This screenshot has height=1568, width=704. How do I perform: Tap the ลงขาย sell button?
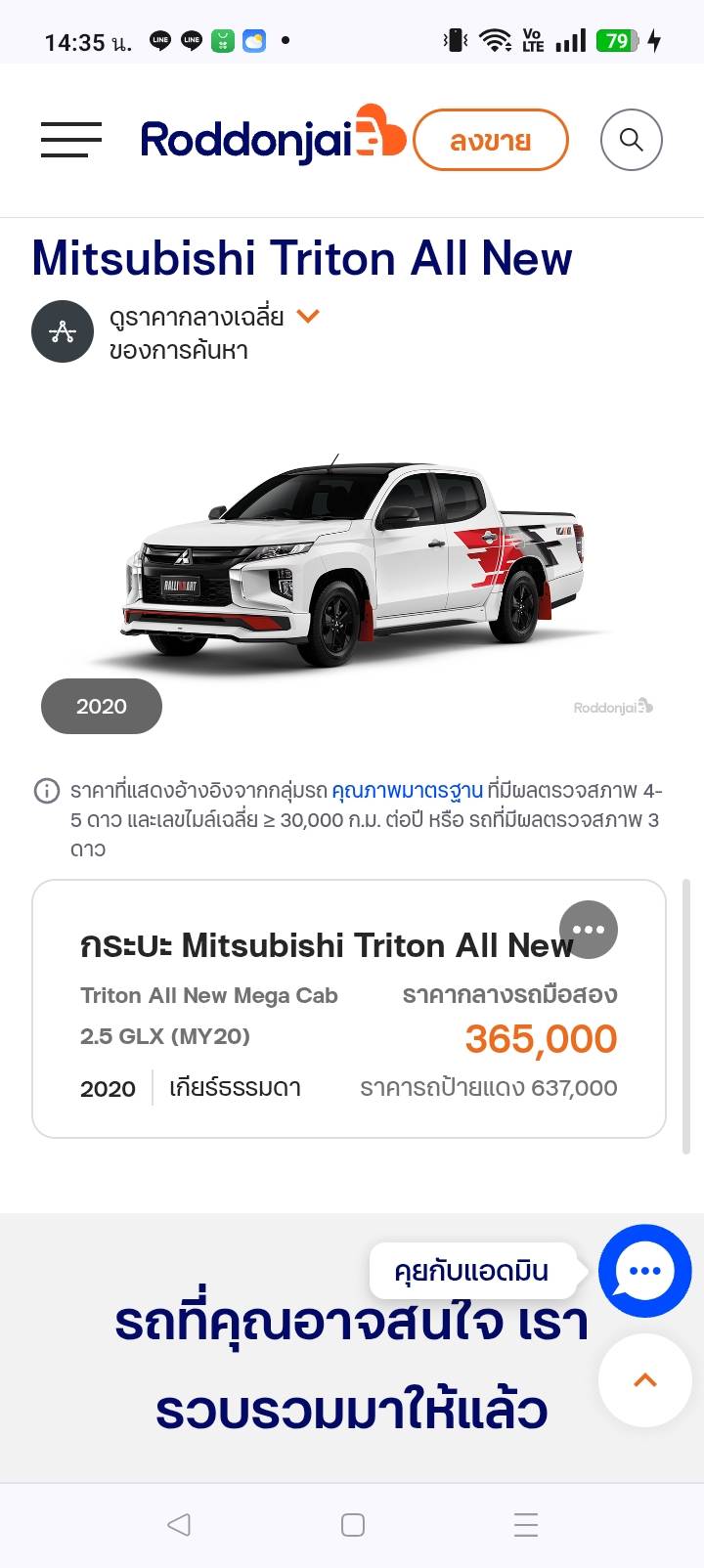(x=491, y=141)
